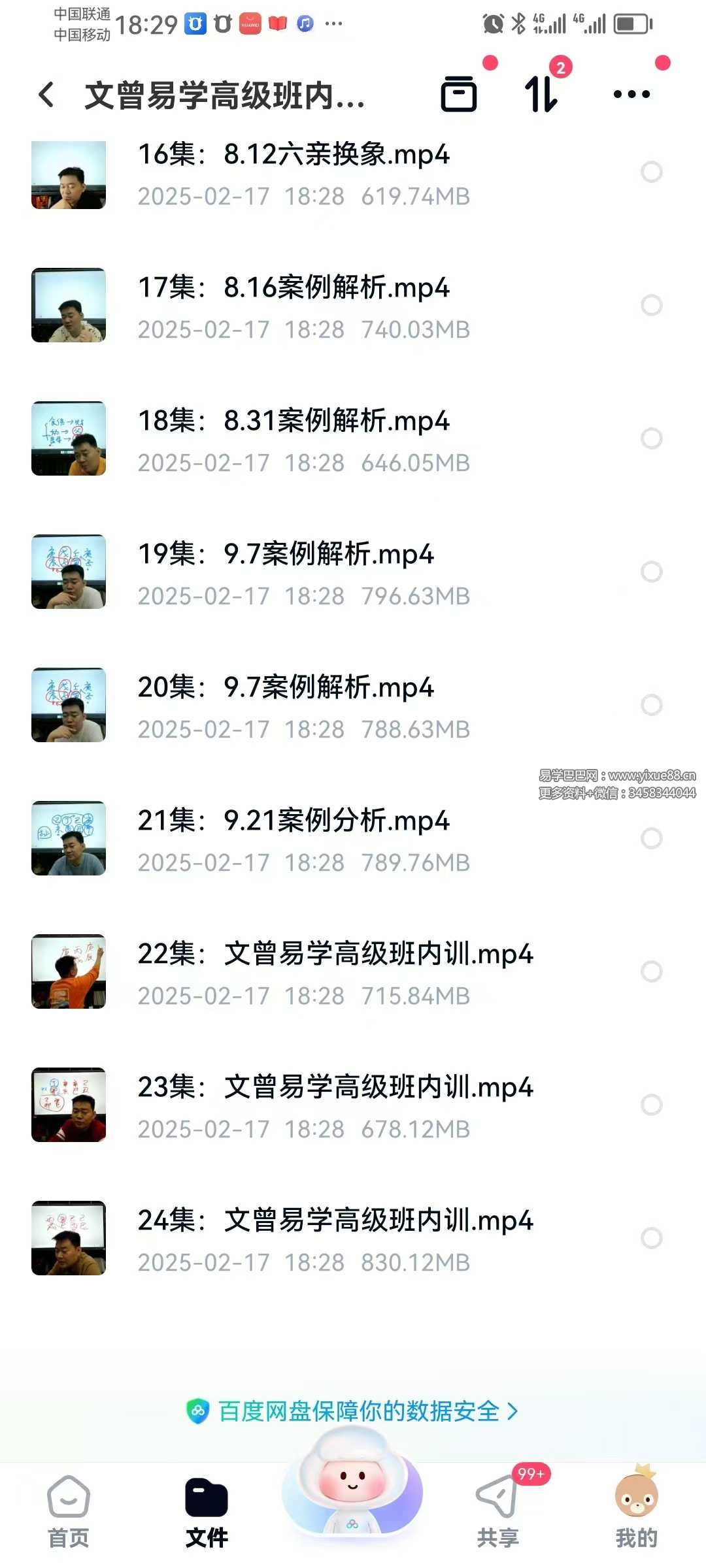Open 23集: 文曾易学高级班内训.mp4

(x=335, y=1088)
